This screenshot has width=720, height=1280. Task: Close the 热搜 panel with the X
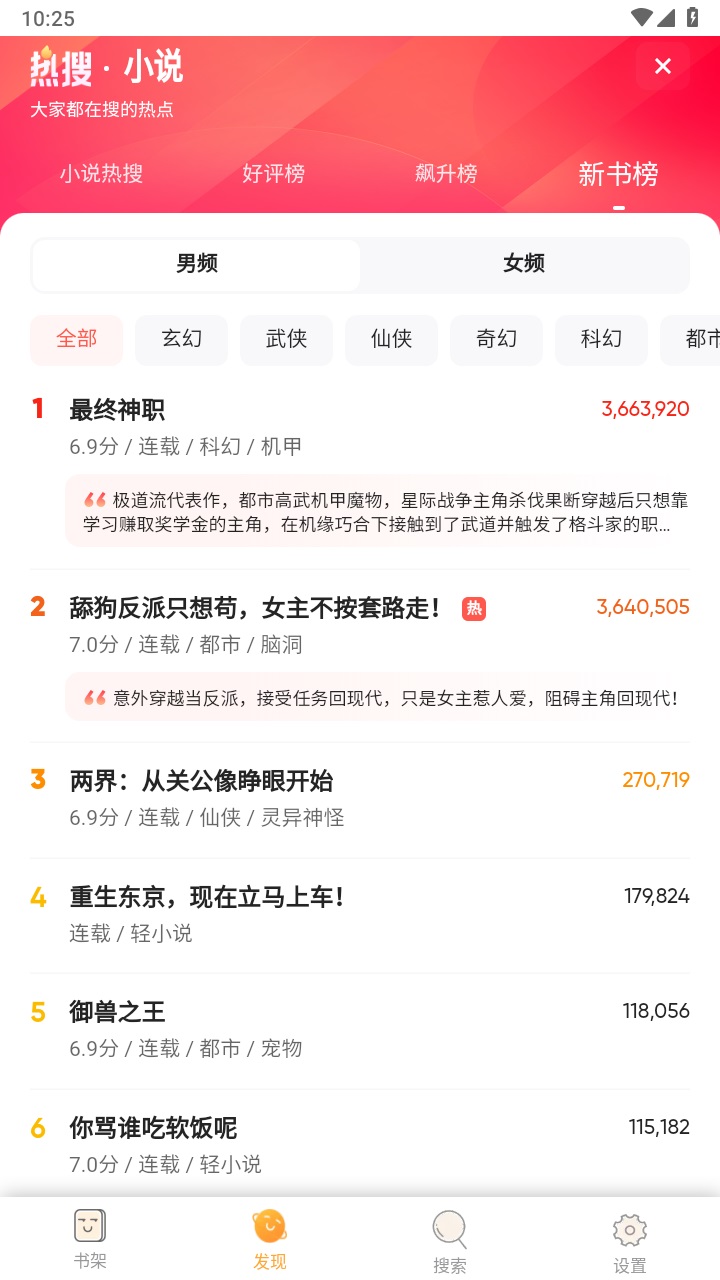tap(662, 67)
